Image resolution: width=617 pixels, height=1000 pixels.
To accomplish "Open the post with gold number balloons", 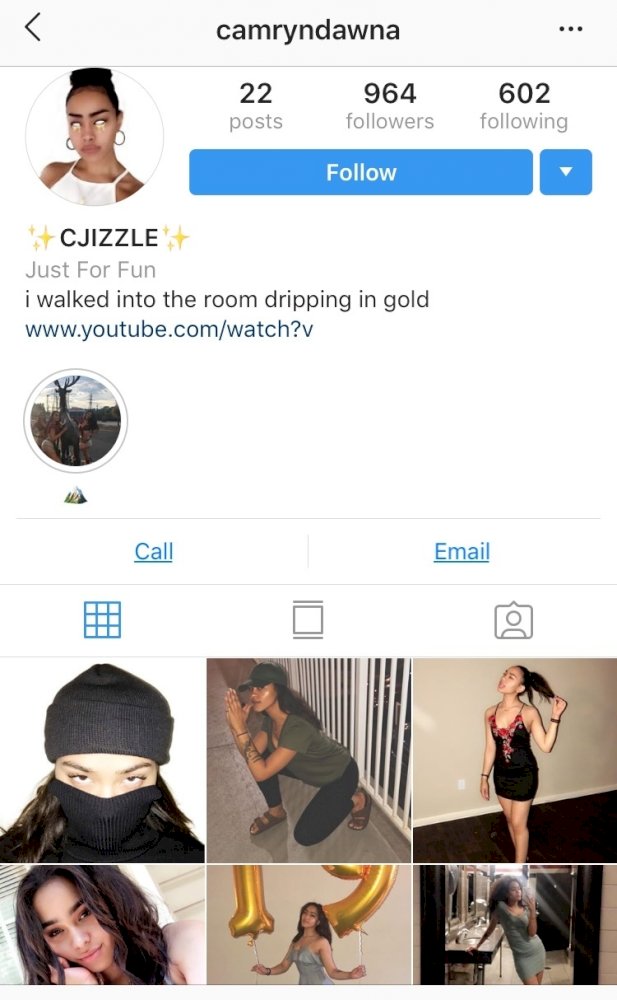I will tap(309, 925).
